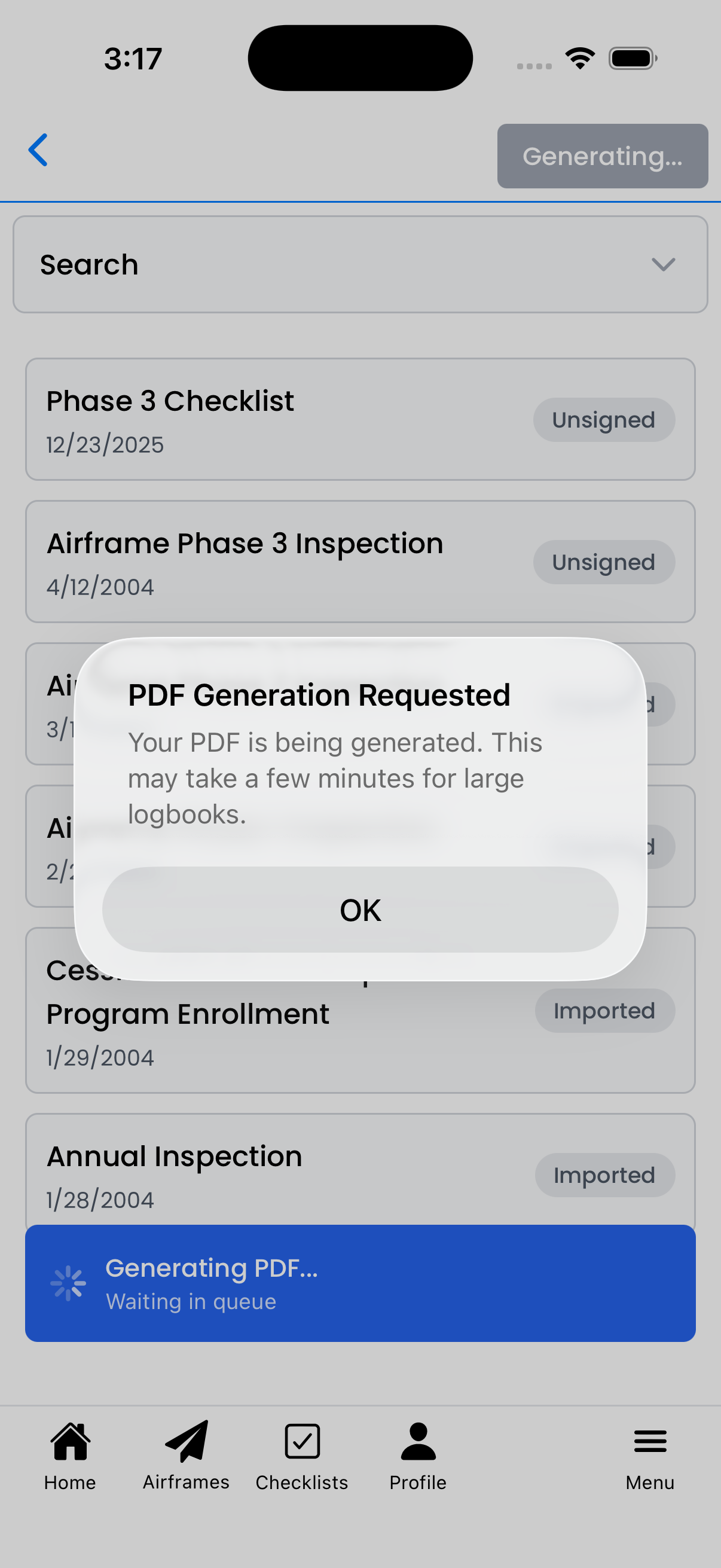Viewport: 721px width, 1568px height.
Task: Tap the Home icon in bottom navigation
Action: (x=69, y=1442)
